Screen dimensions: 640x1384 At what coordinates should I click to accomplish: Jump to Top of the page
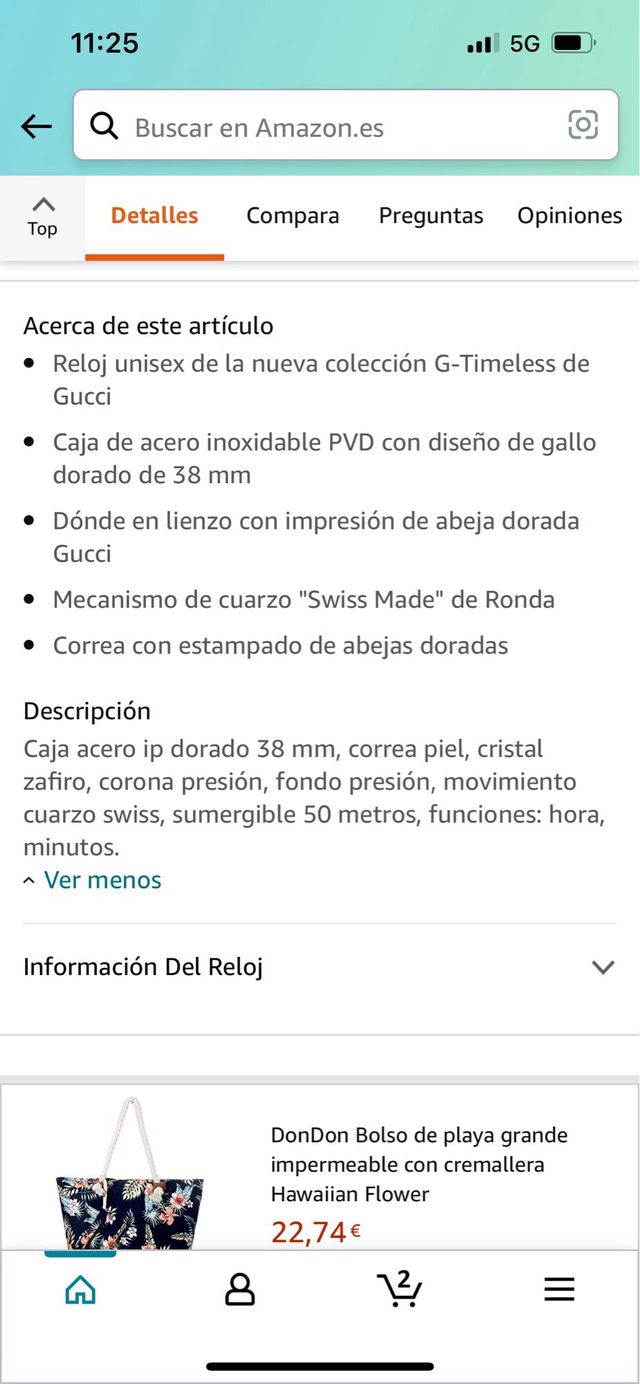[42, 215]
